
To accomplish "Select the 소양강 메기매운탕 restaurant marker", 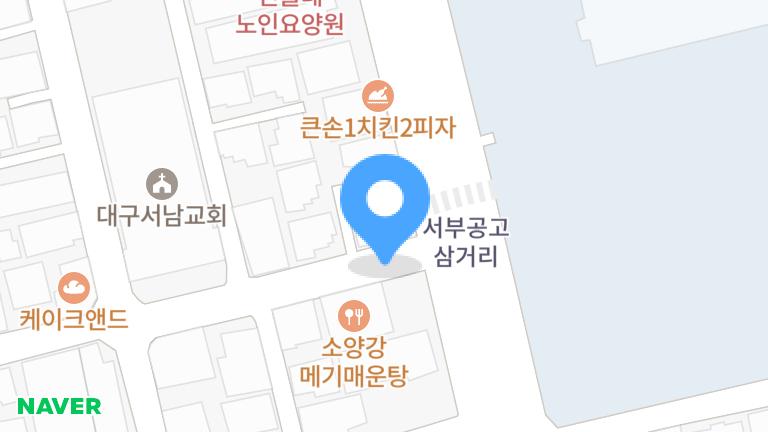I will pyautogui.click(x=354, y=316).
